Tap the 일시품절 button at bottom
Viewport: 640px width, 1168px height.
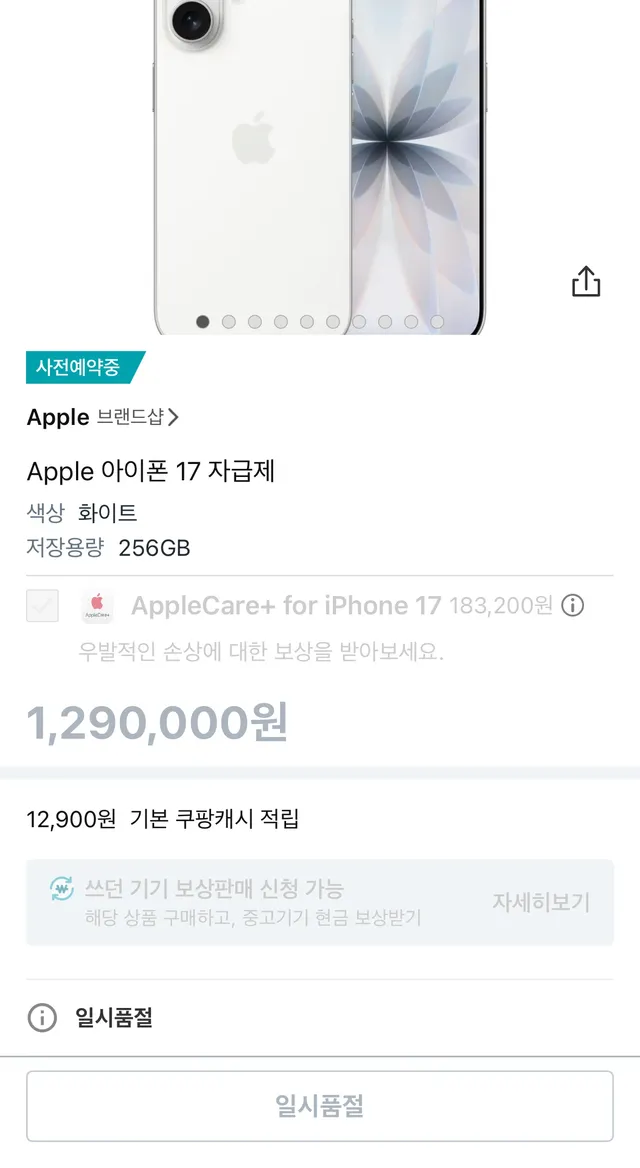tap(319, 1106)
